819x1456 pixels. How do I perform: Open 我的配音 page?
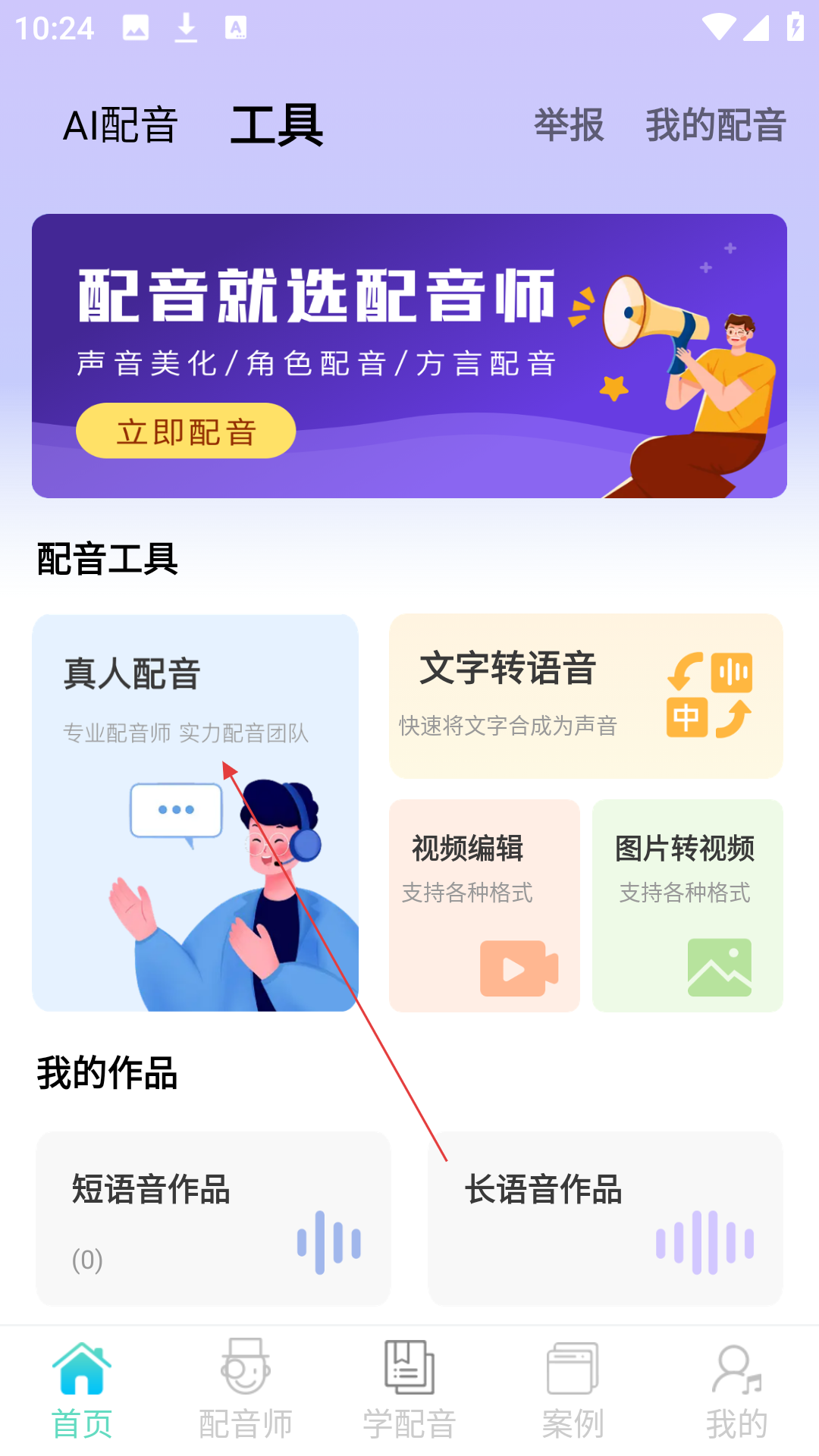click(716, 125)
